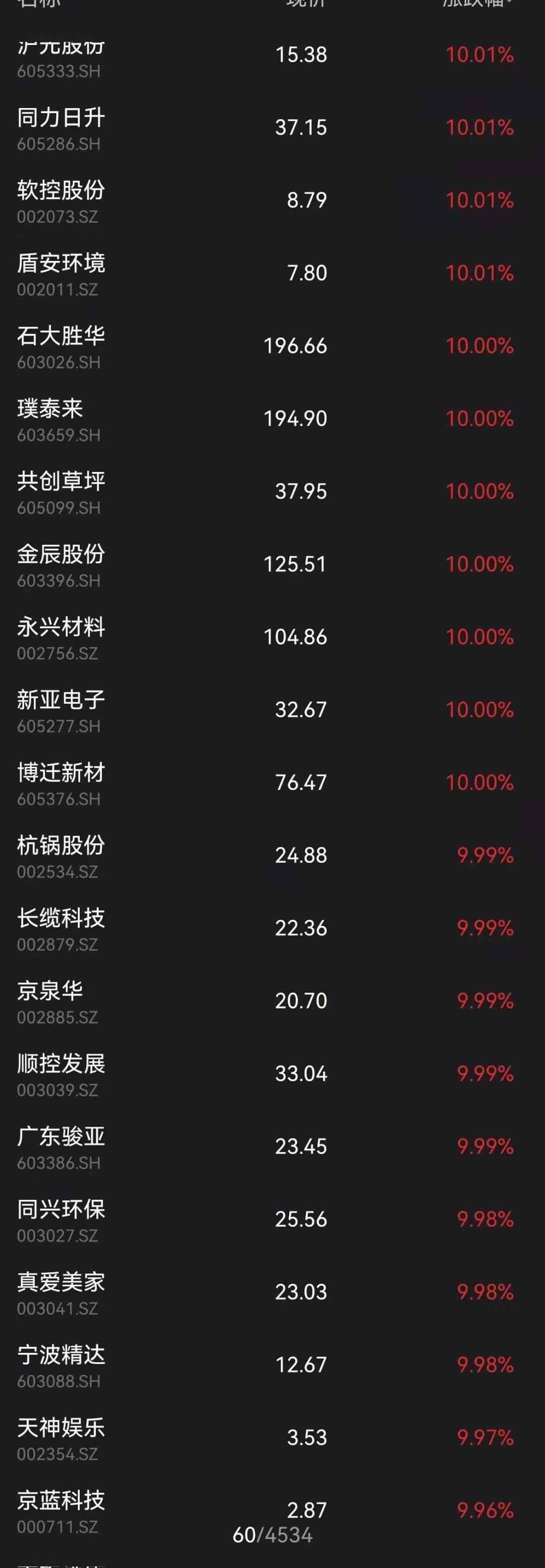
Task: Select the 广东骏亚 stock
Action: (61, 1146)
